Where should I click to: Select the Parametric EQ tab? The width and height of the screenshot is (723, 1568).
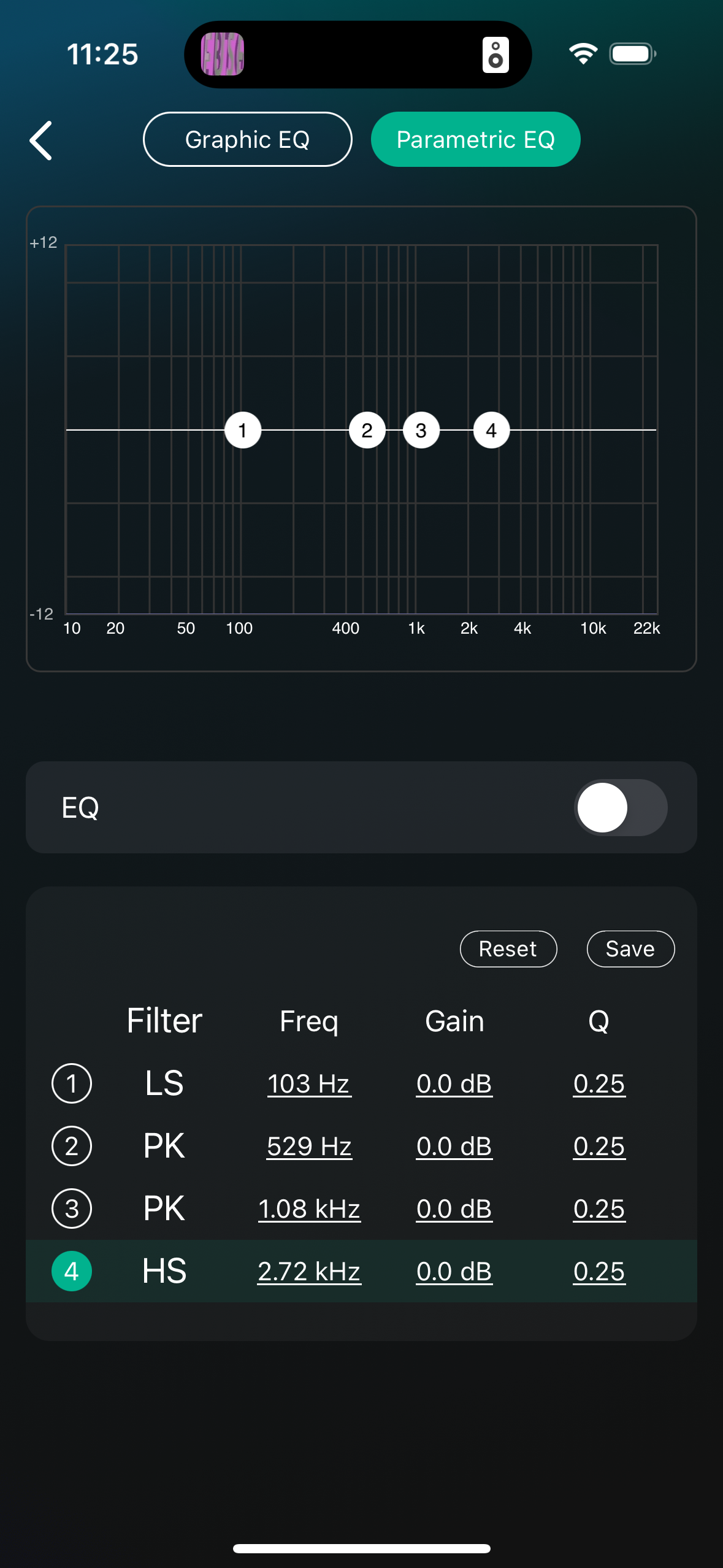click(475, 139)
